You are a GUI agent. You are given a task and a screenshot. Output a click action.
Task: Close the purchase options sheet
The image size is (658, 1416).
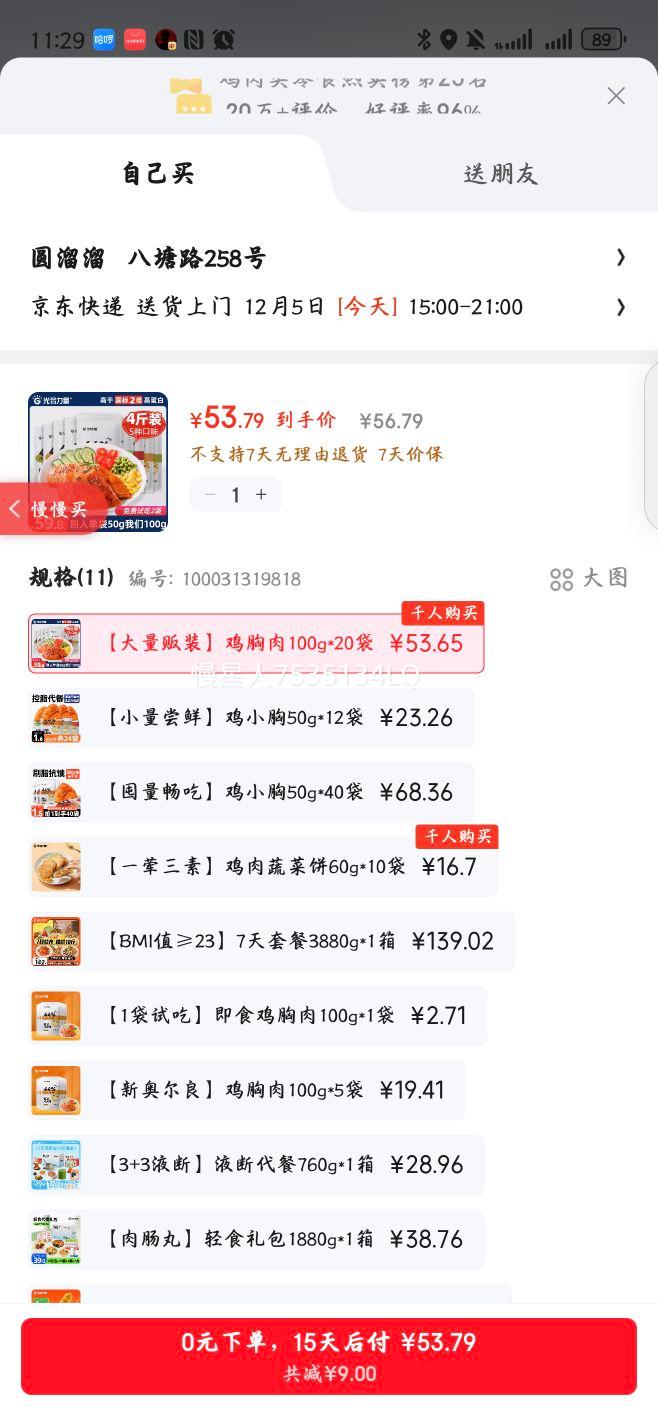(x=616, y=96)
